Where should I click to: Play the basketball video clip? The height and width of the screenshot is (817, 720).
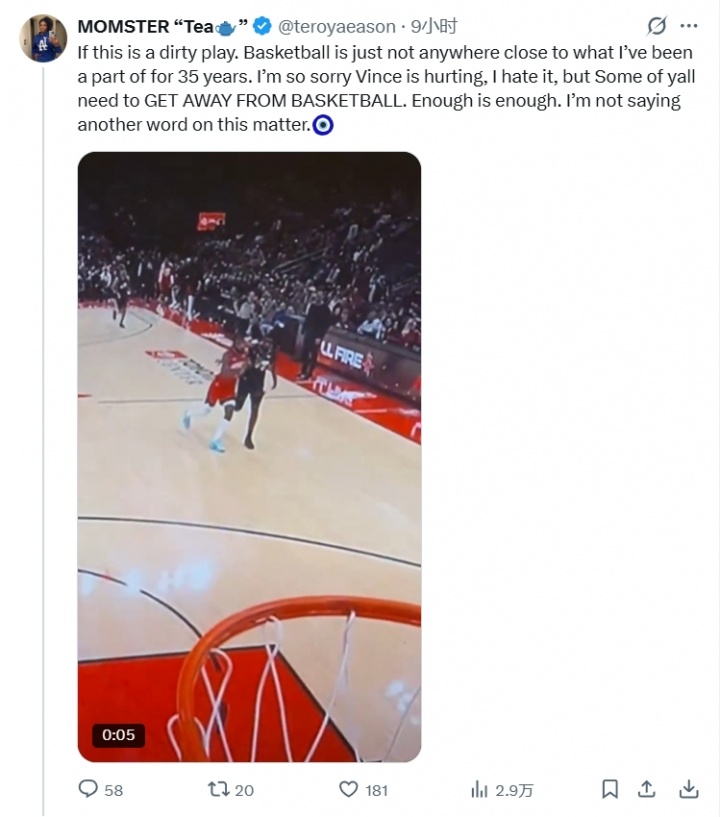click(x=249, y=457)
